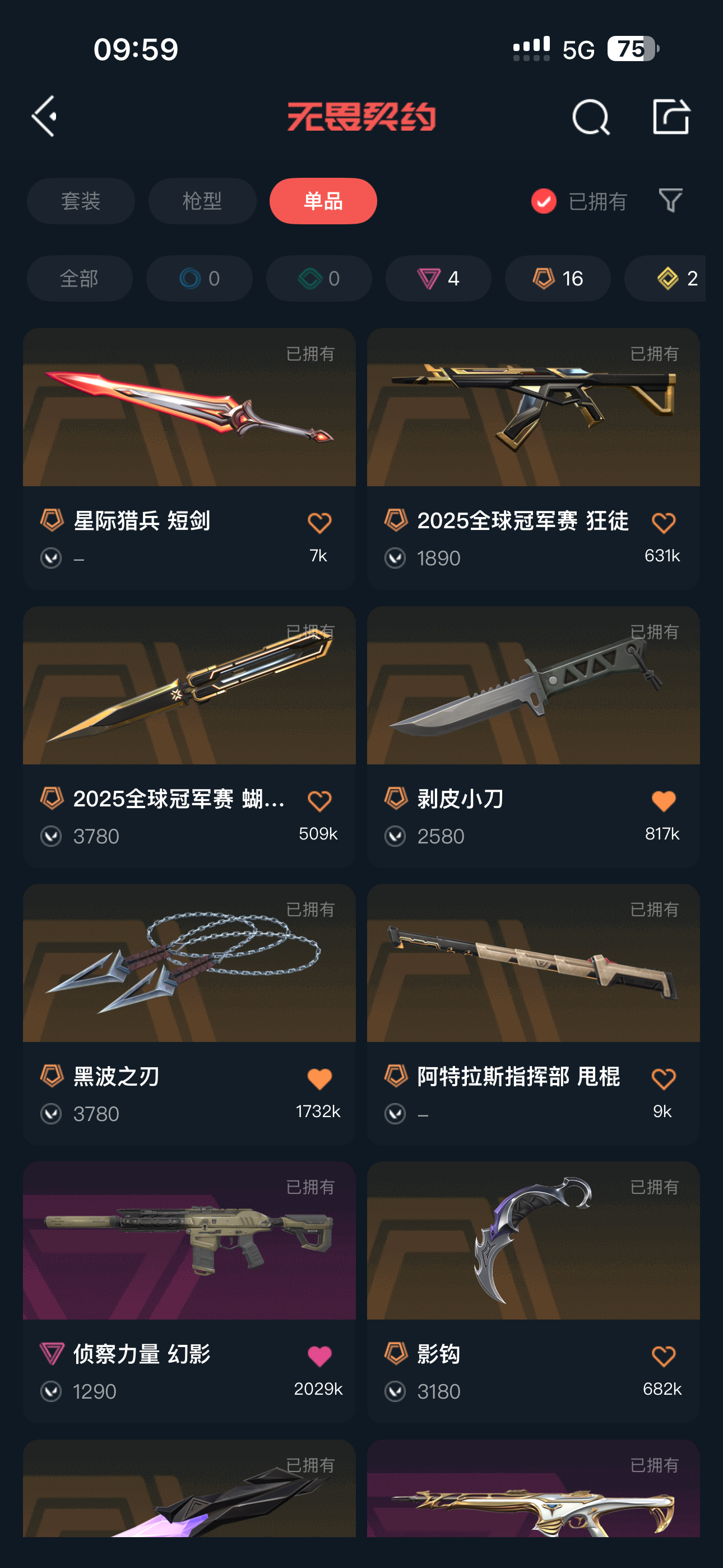The height and width of the screenshot is (1568, 723).
Task: Go back using the top-left arrow
Action: [x=44, y=116]
